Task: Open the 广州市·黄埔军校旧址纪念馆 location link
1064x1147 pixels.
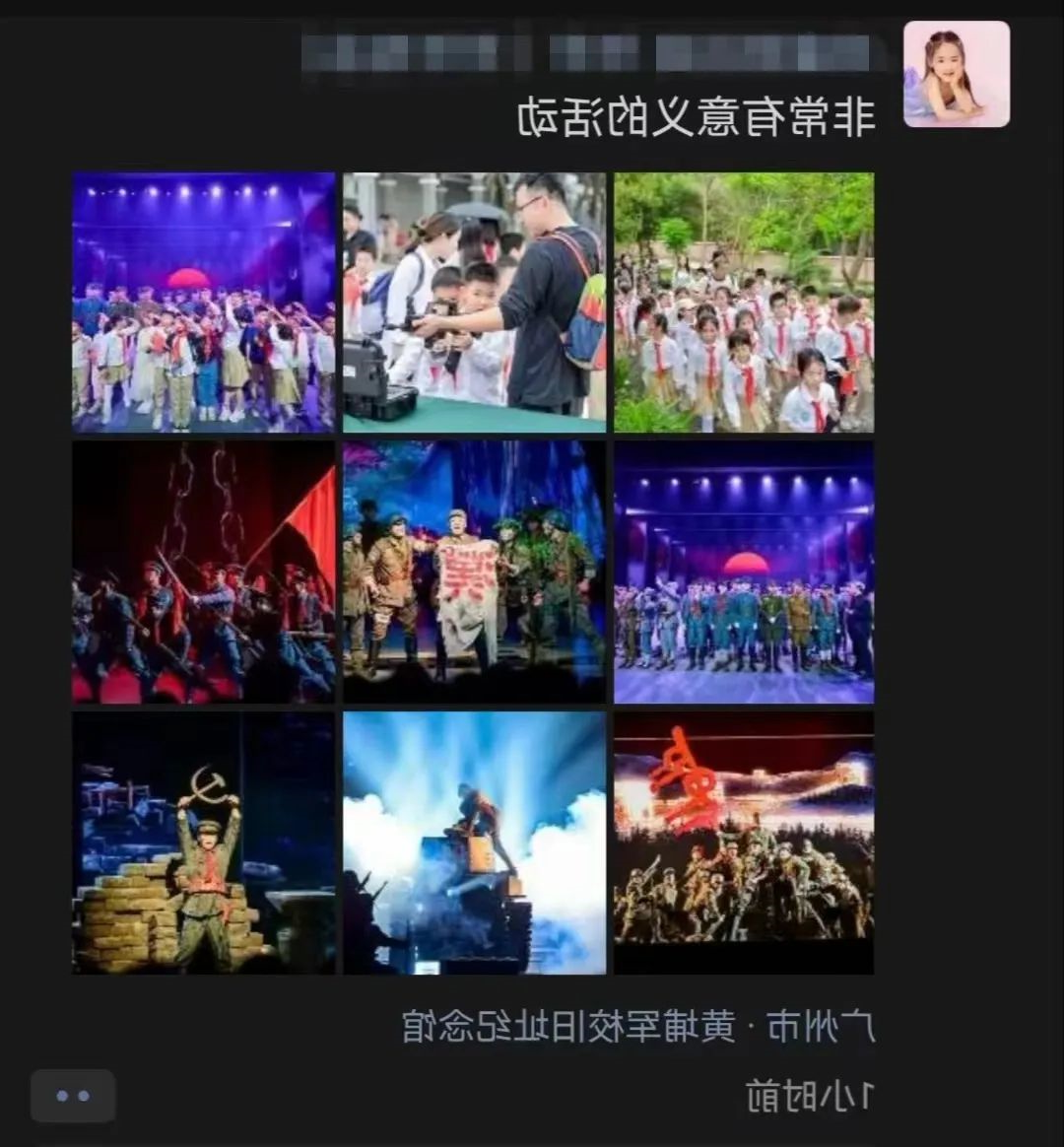Action: (638, 1027)
